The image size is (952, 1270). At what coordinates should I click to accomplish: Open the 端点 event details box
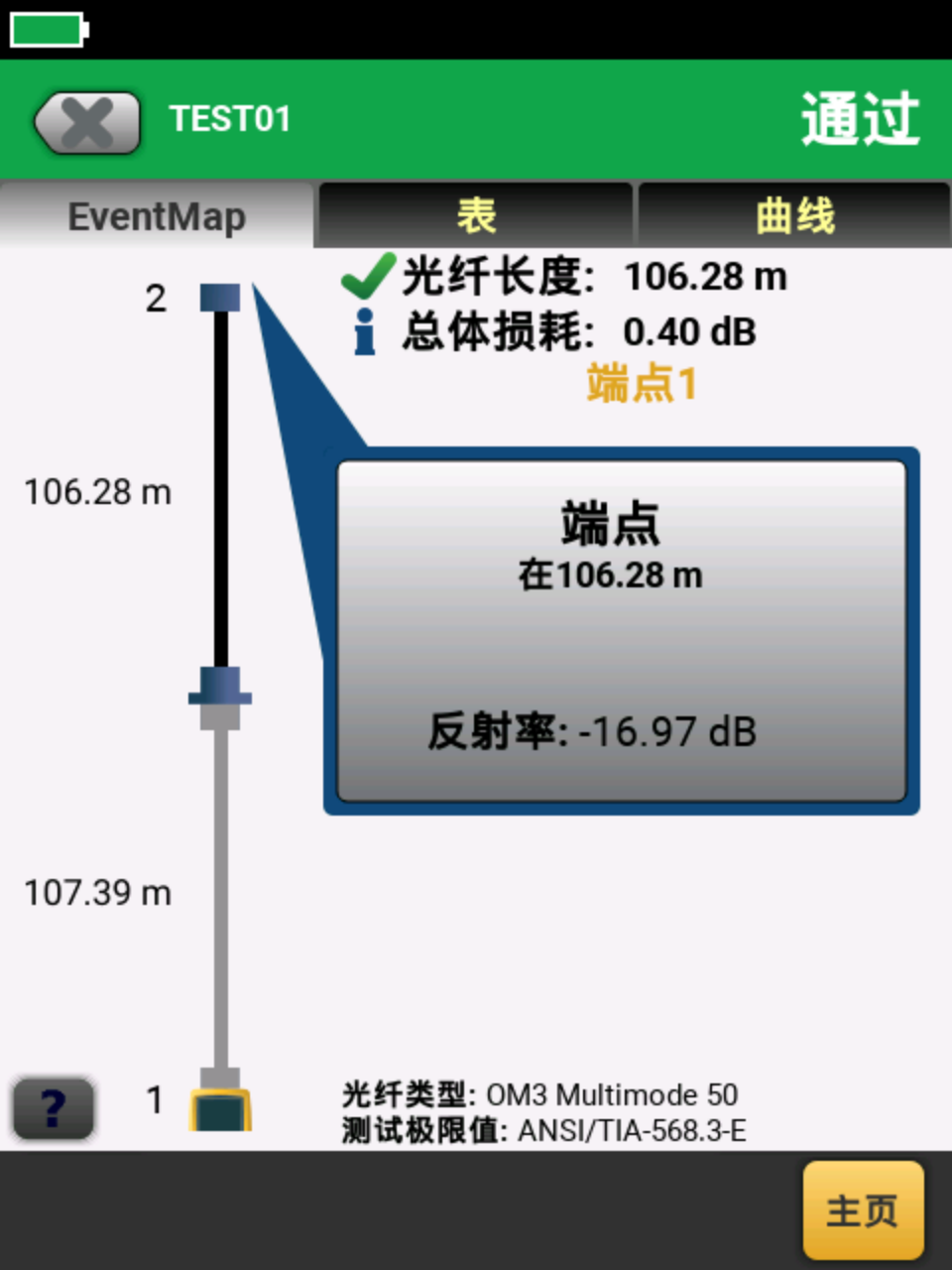622,630
